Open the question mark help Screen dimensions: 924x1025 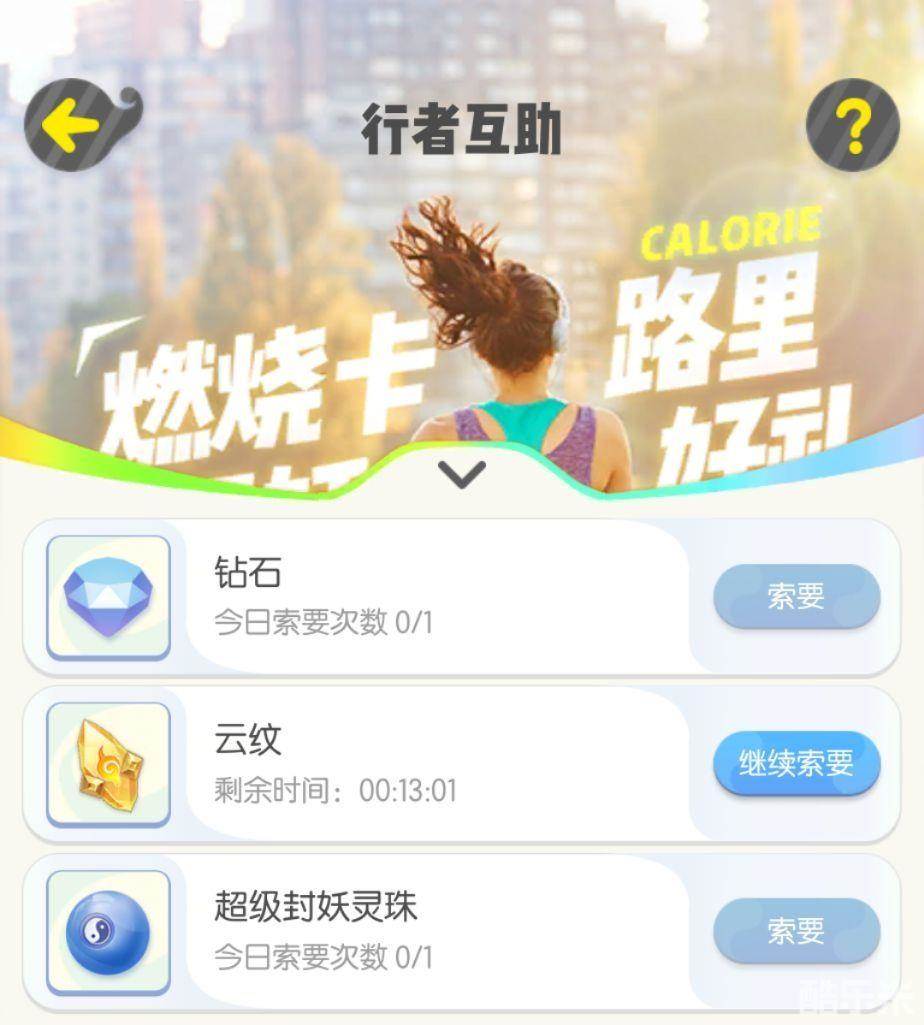(852, 126)
